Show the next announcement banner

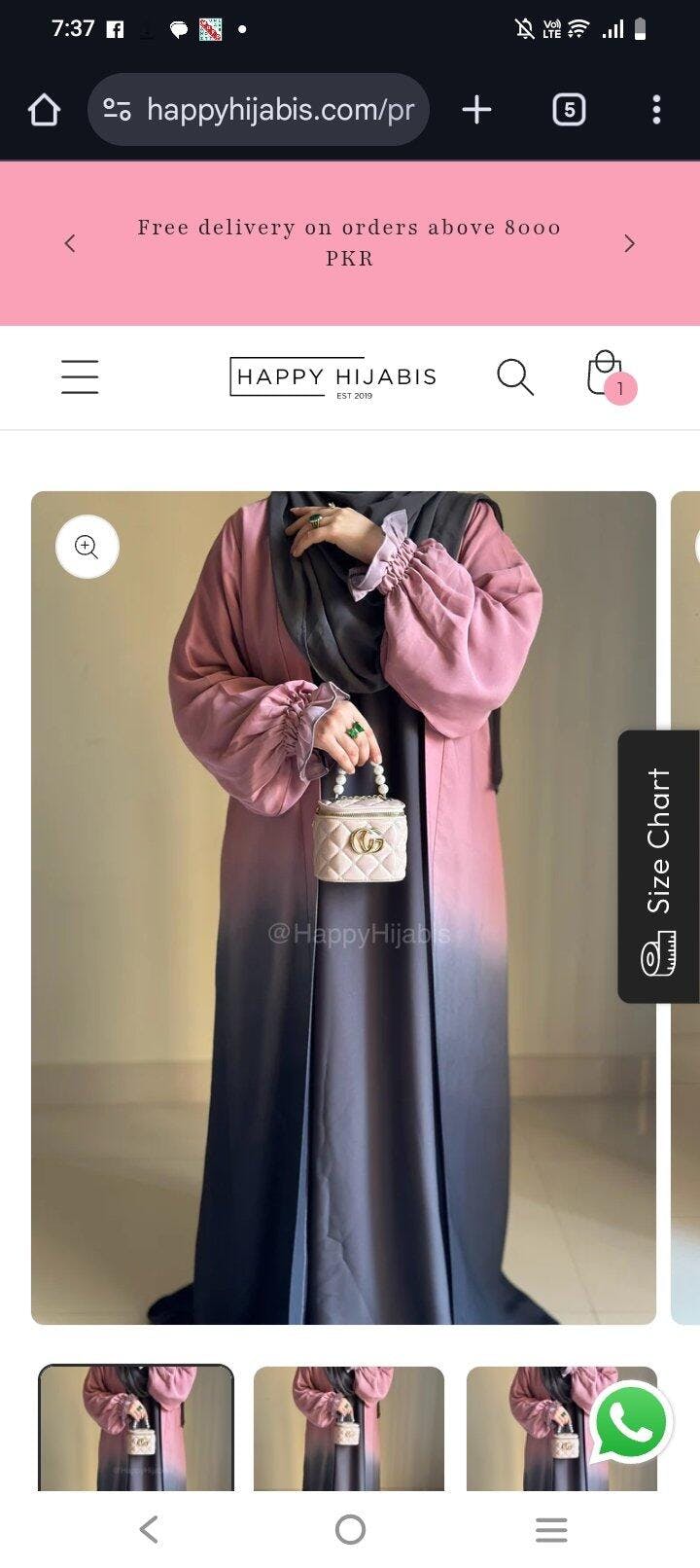coord(629,243)
